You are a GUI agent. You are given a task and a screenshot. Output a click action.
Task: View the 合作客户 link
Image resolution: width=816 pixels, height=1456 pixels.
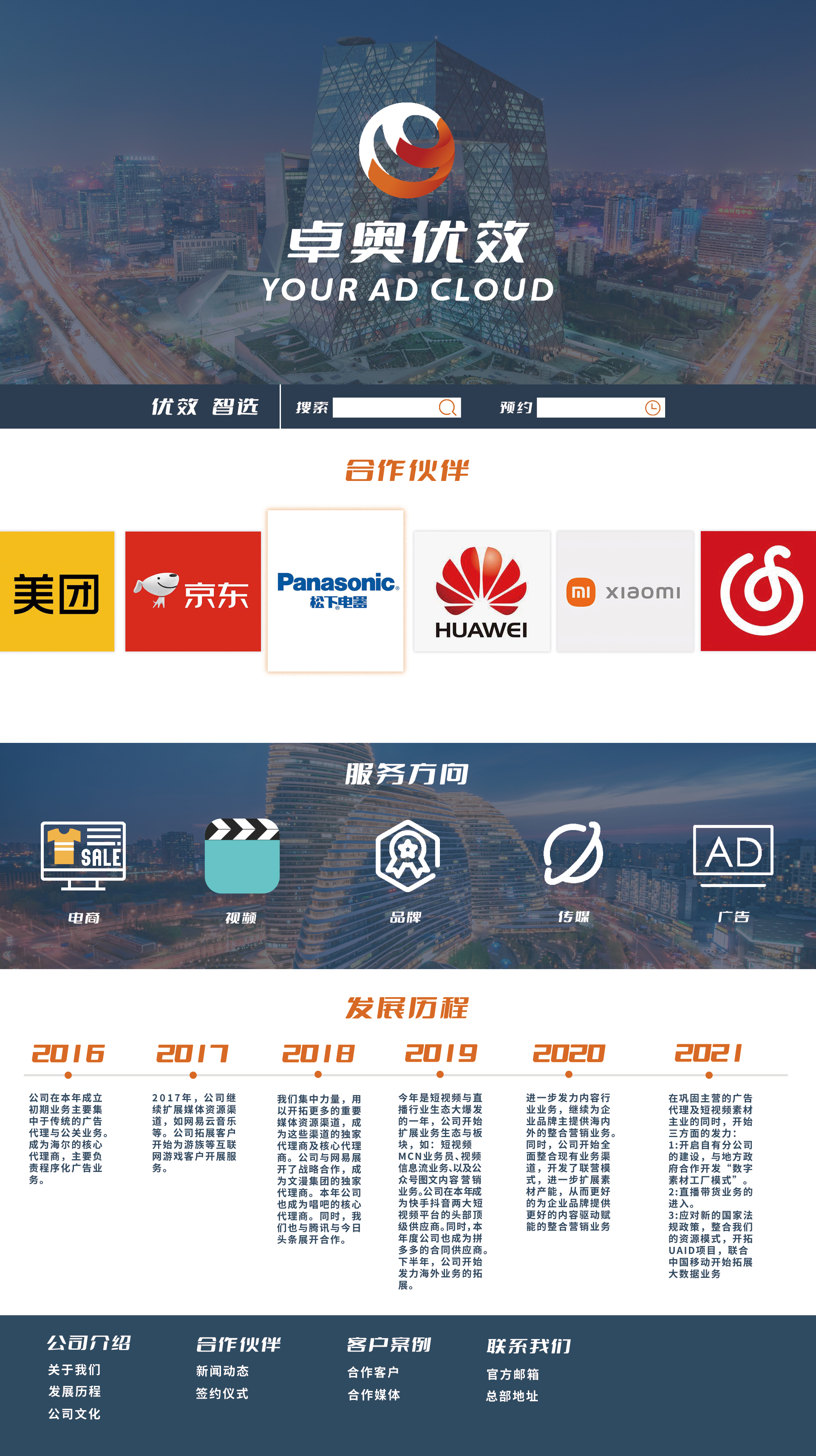(x=373, y=1372)
